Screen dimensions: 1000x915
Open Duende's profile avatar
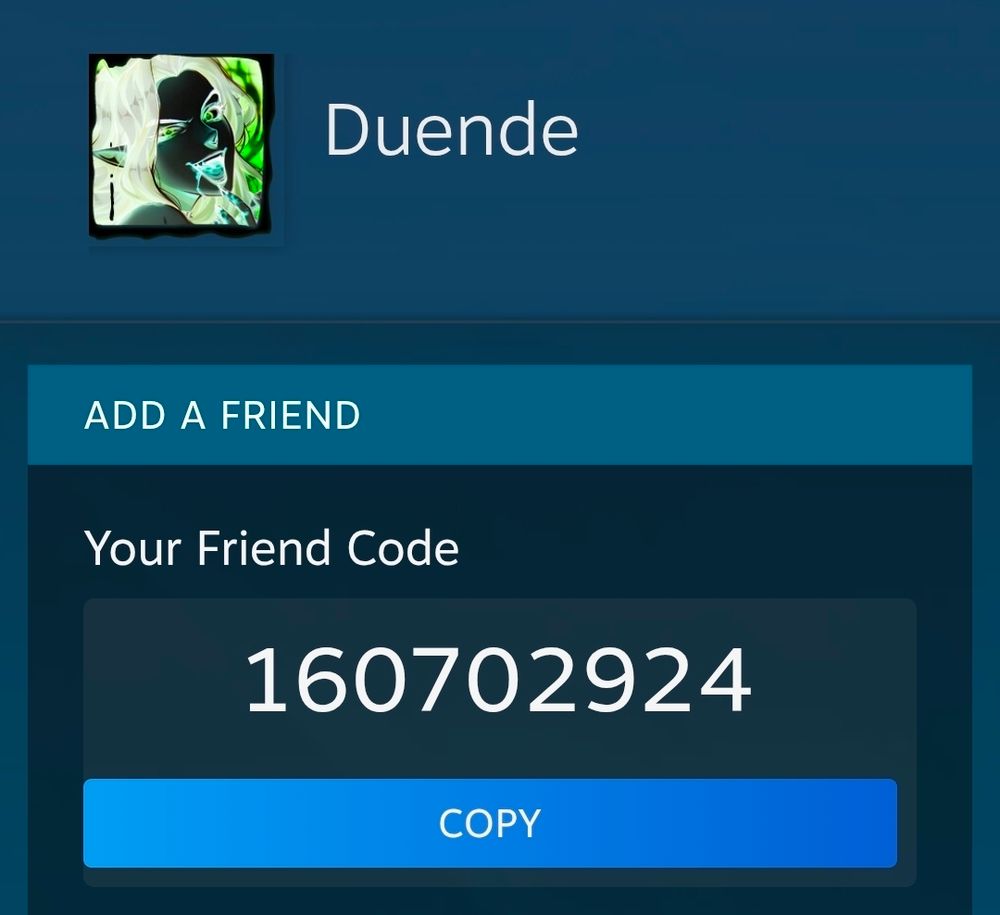tap(181, 146)
